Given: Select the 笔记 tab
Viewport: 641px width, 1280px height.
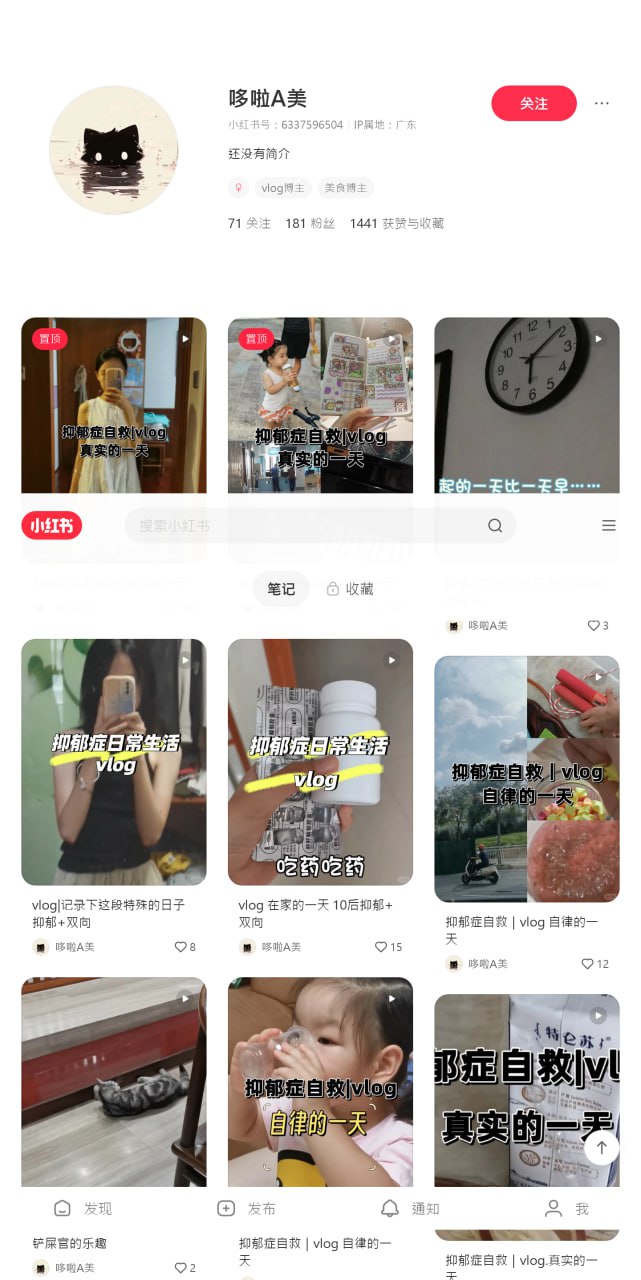Looking at the screenshot, I should pos(281,589).
